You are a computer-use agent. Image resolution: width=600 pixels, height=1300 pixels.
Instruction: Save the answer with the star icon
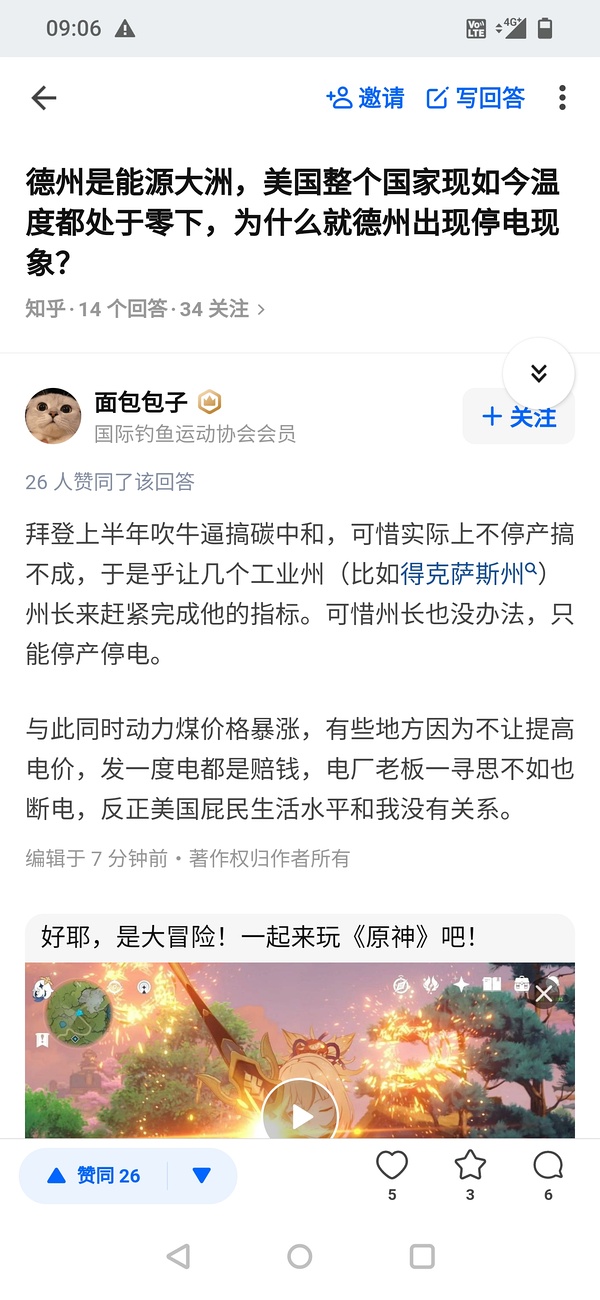[470, 1166]
